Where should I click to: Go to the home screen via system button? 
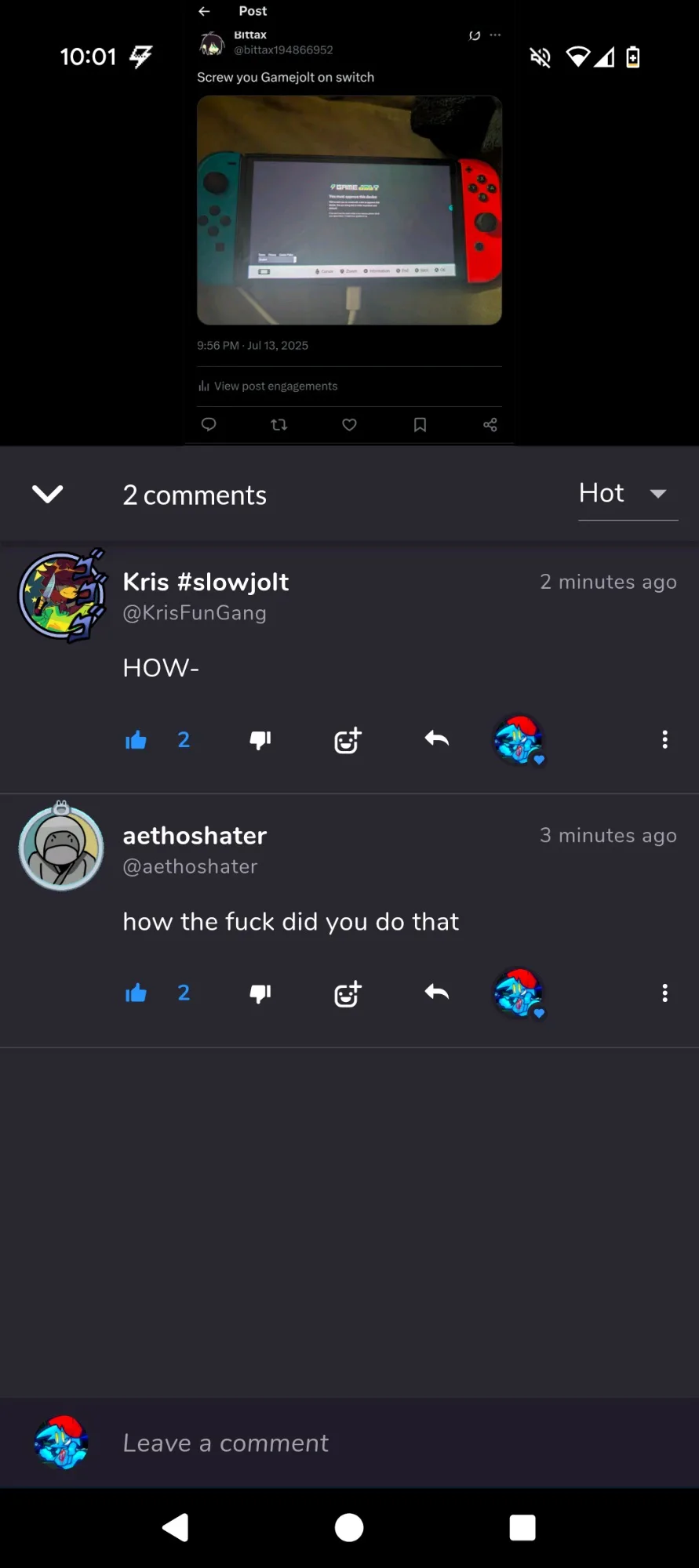pos(349,1527)
